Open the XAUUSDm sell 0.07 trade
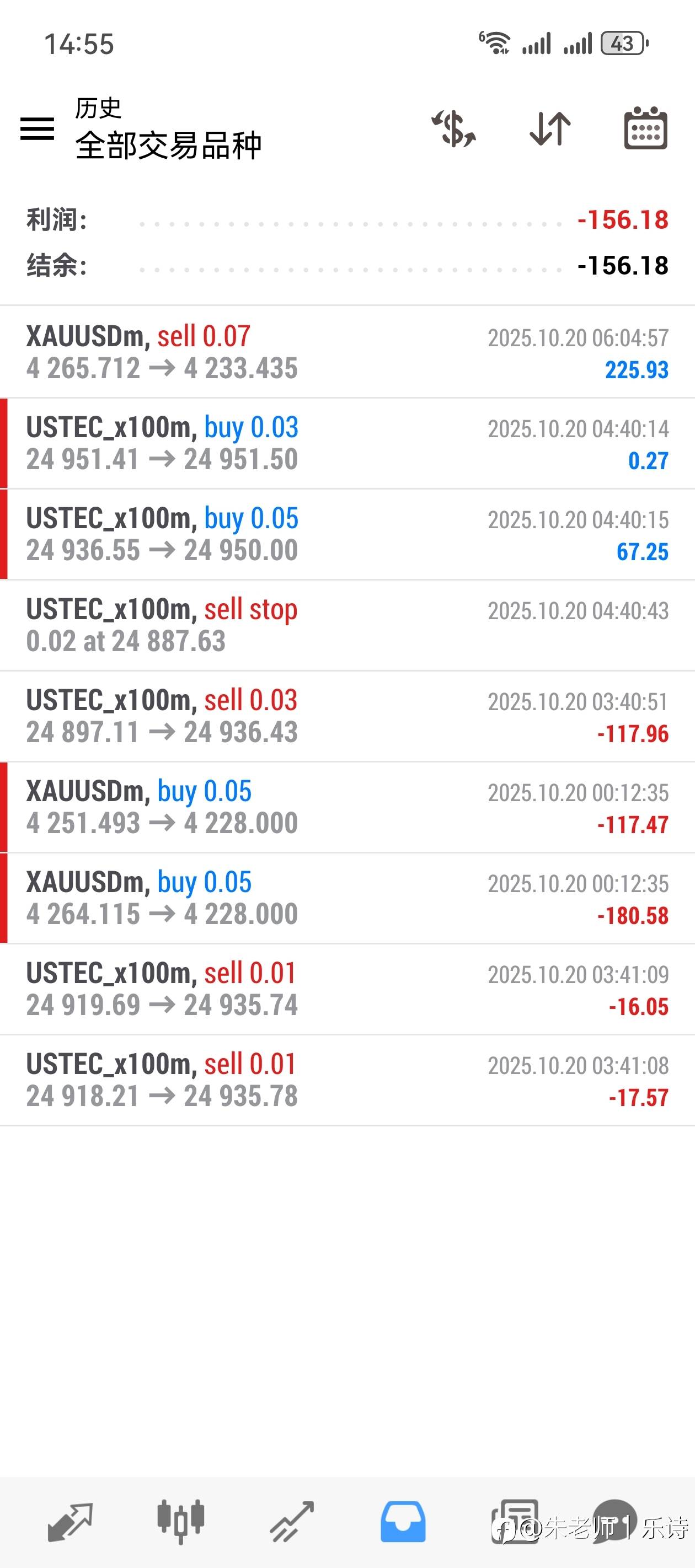 (347, 352)
